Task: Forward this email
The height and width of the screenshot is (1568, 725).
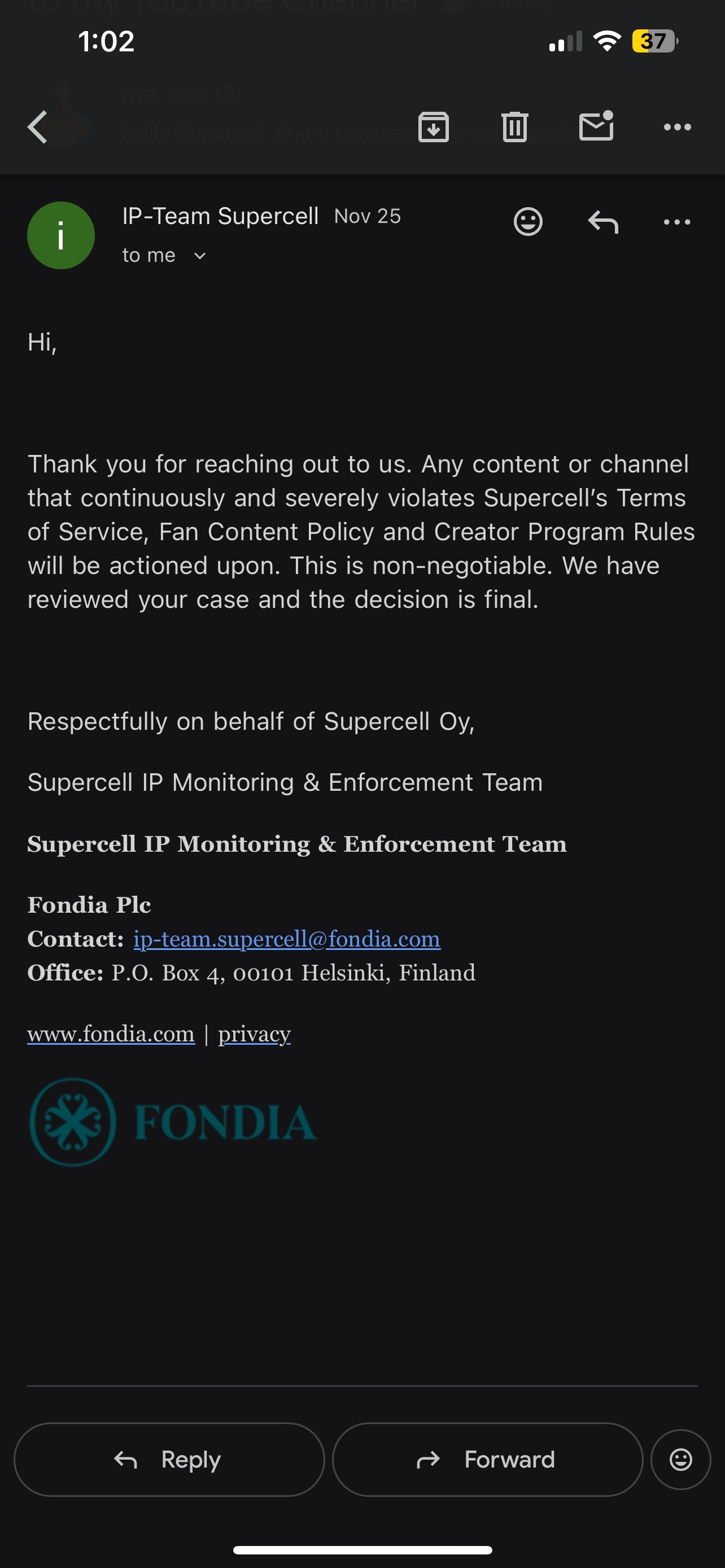Action: click(x=487, y=1460)
